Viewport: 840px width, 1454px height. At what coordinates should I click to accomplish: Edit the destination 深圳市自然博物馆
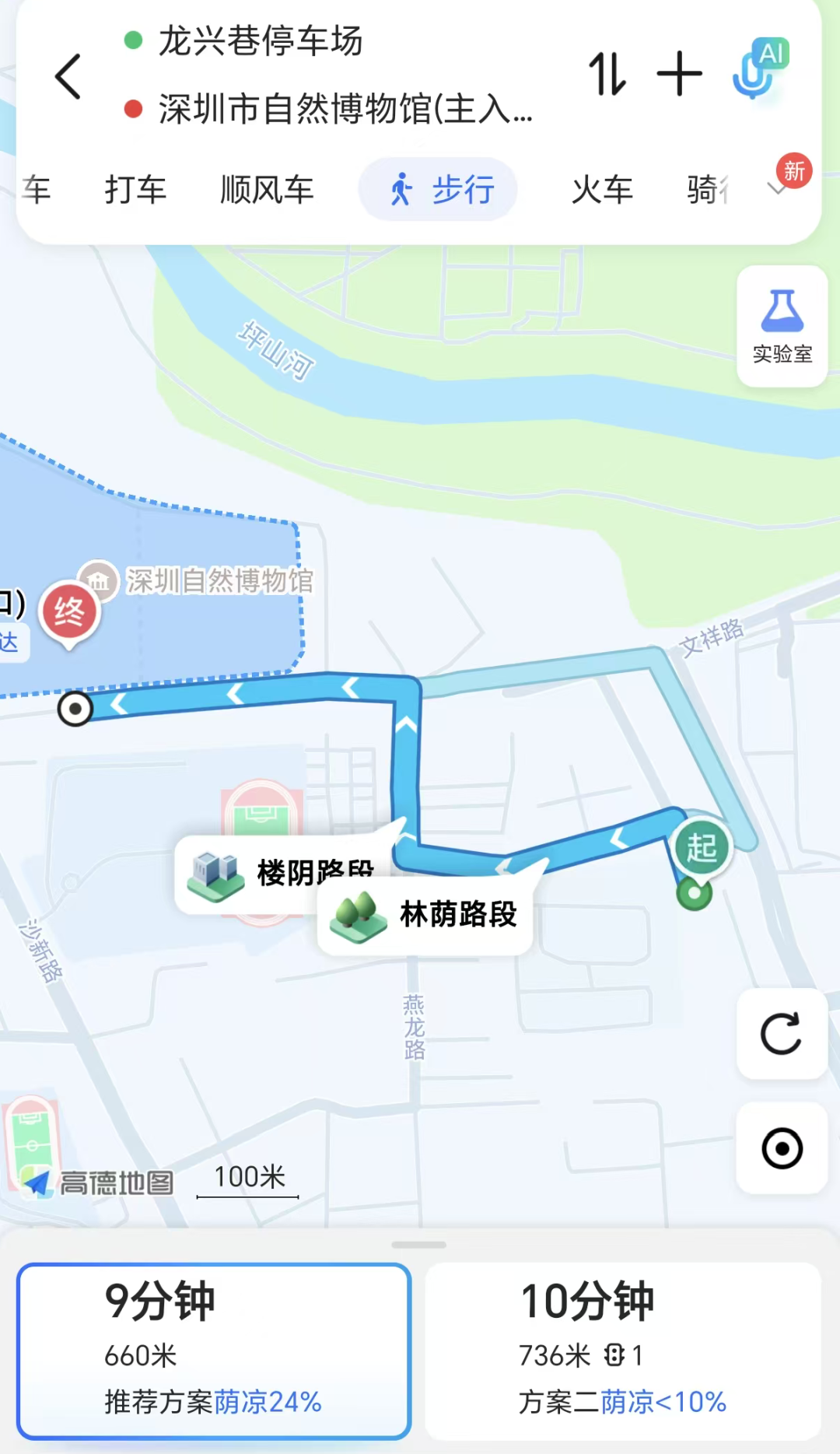point(345,109)
